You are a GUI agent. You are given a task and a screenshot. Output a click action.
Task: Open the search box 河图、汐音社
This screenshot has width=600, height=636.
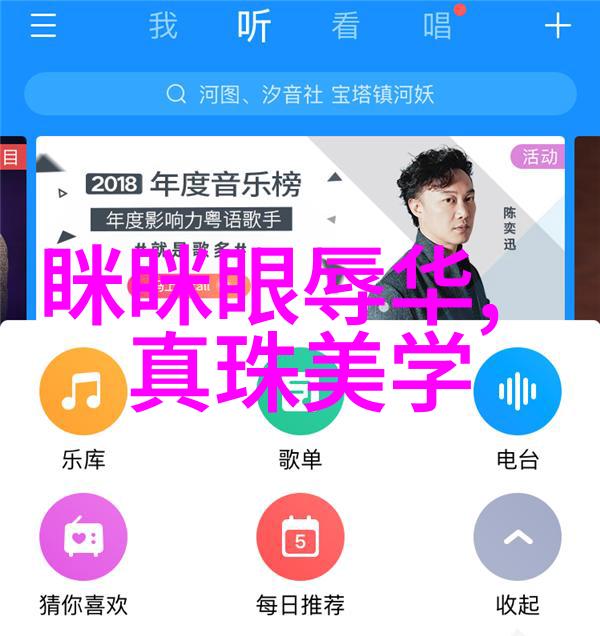(300, 95)
